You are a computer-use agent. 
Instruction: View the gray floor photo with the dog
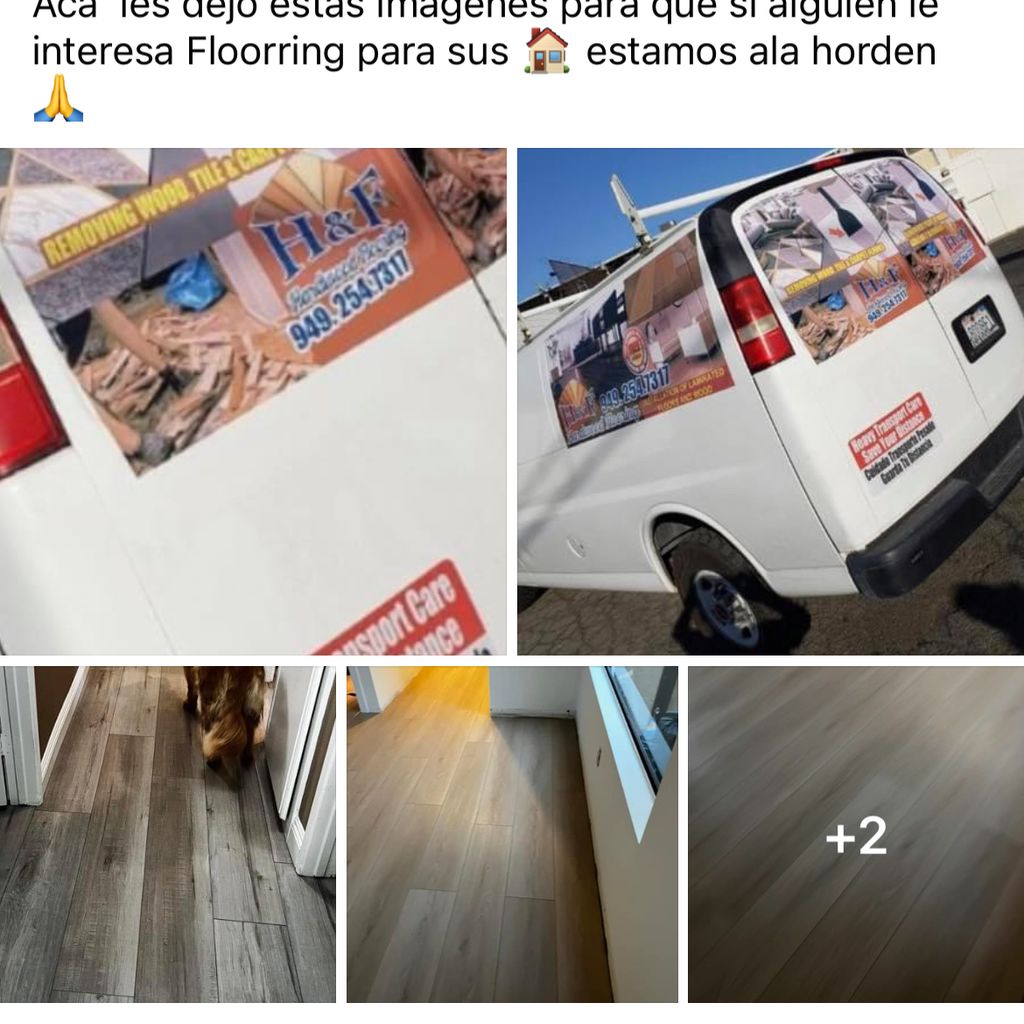coord(167,834)
